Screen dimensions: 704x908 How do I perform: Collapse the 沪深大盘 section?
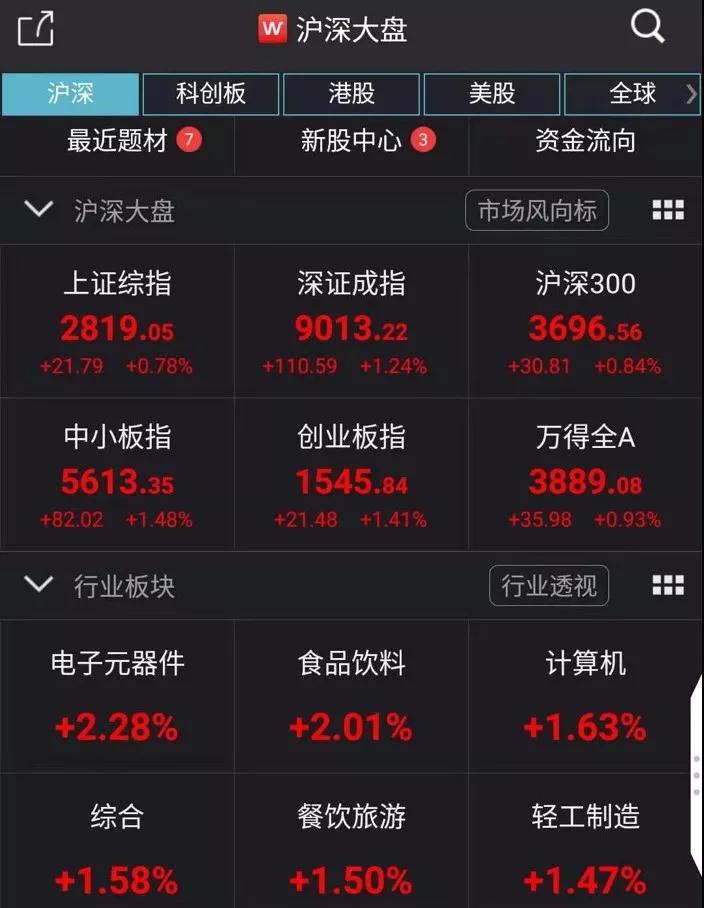[x=38, y=210]
